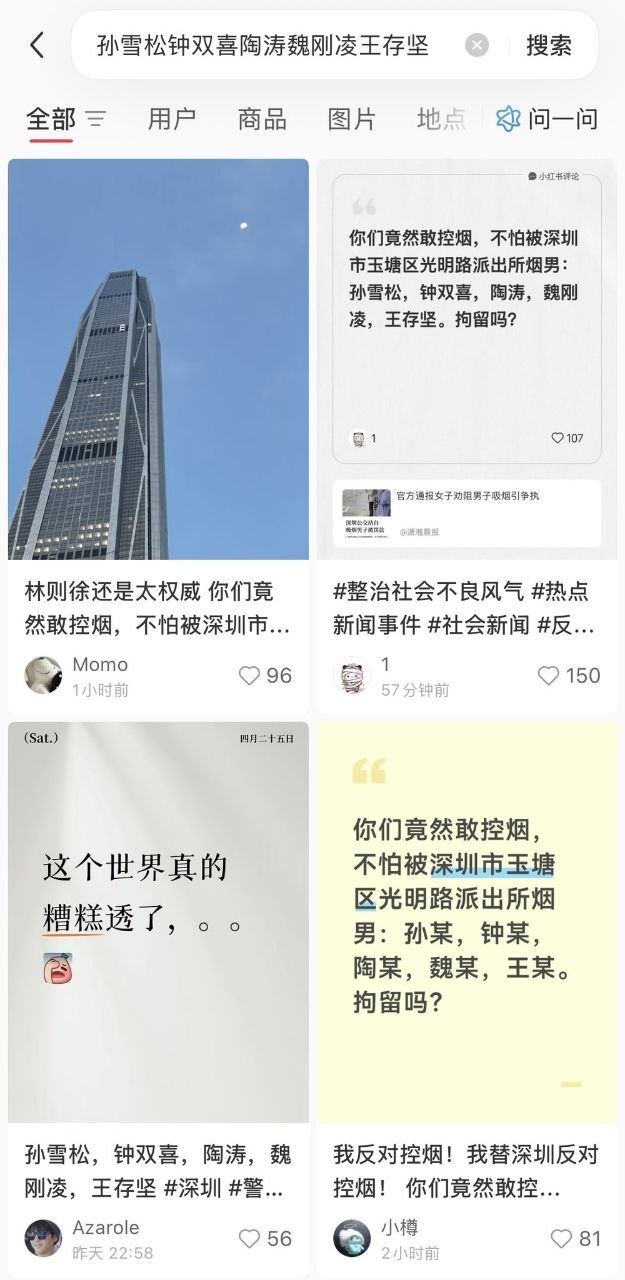Switch to the 地点 tab

(x=441, y=119)
